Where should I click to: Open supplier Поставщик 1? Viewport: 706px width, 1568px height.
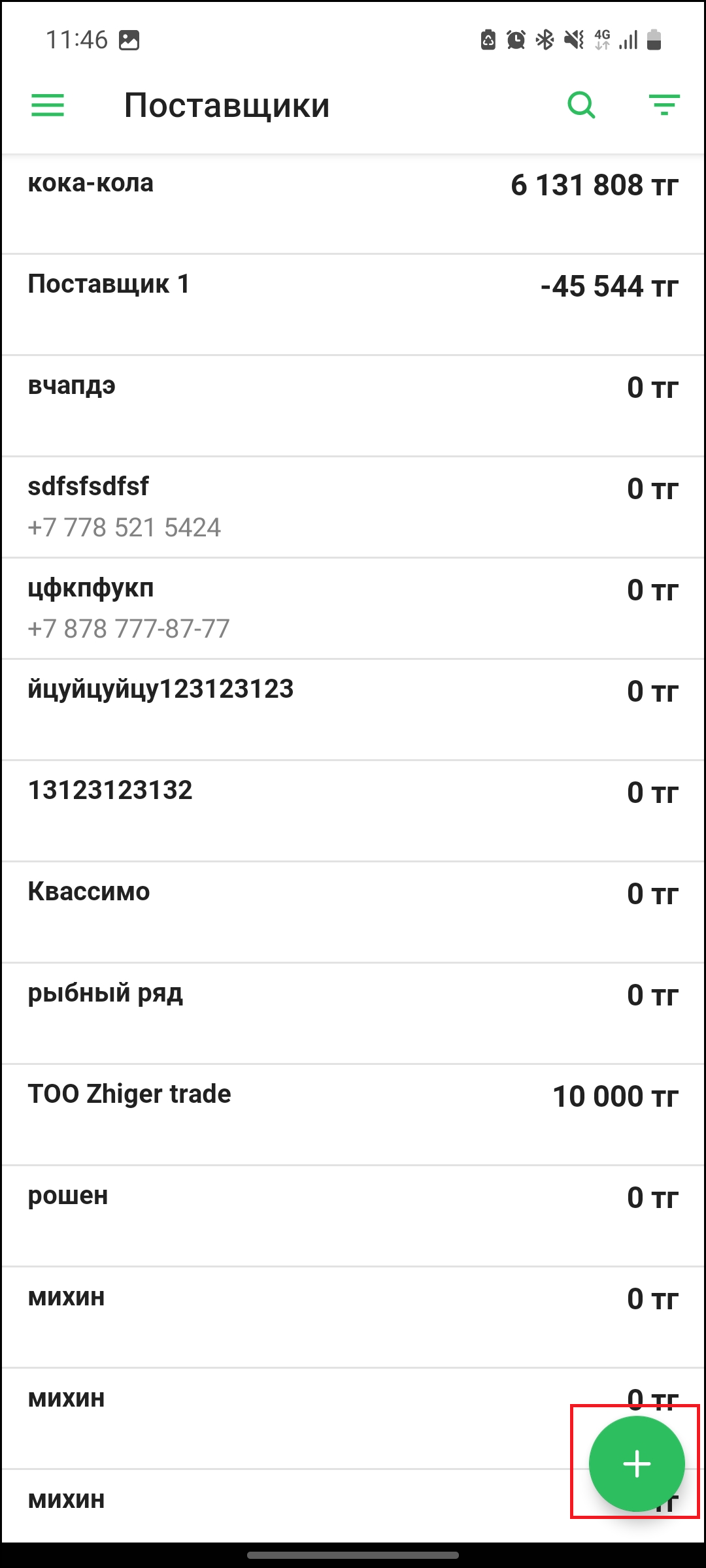pos(353,305)
